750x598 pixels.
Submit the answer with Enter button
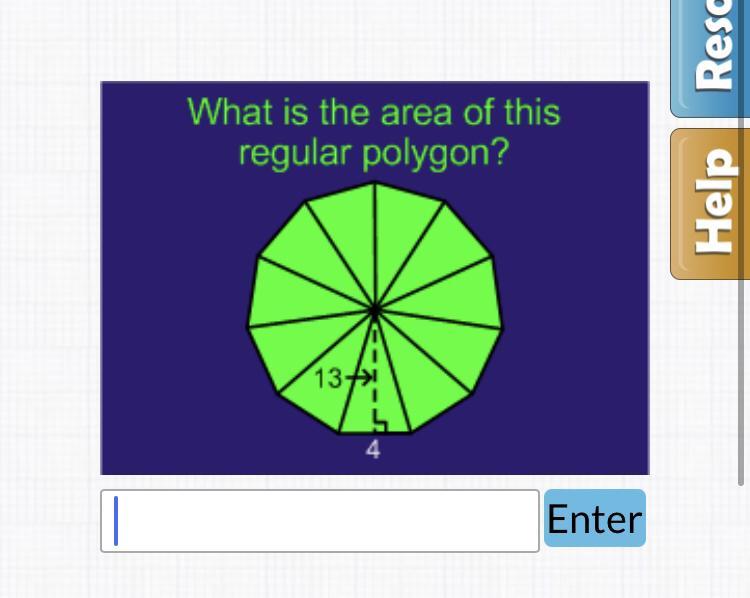pyautogui.click(x=595, y=519)
